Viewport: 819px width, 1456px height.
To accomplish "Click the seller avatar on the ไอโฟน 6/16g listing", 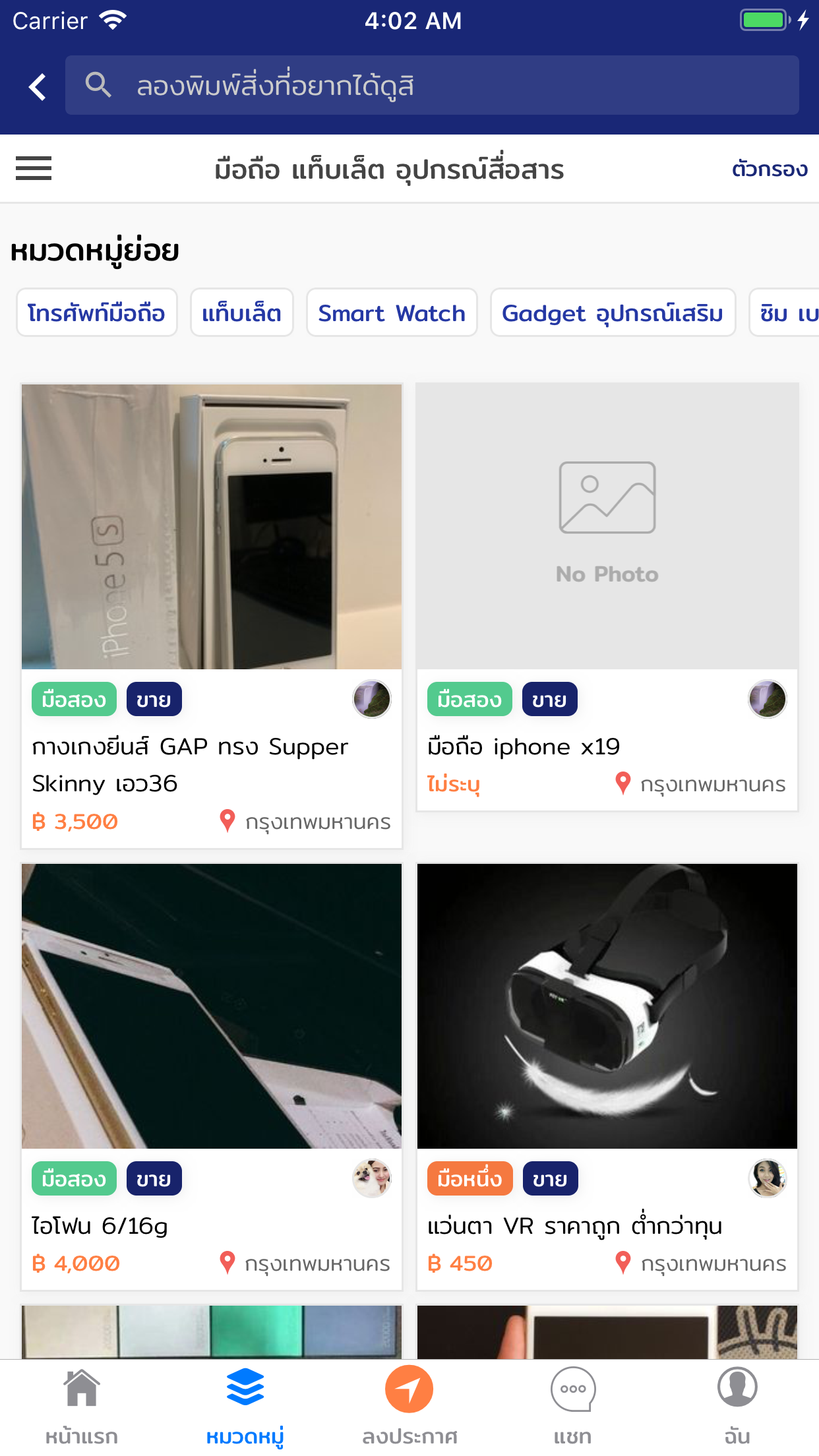I will 371,1178.
